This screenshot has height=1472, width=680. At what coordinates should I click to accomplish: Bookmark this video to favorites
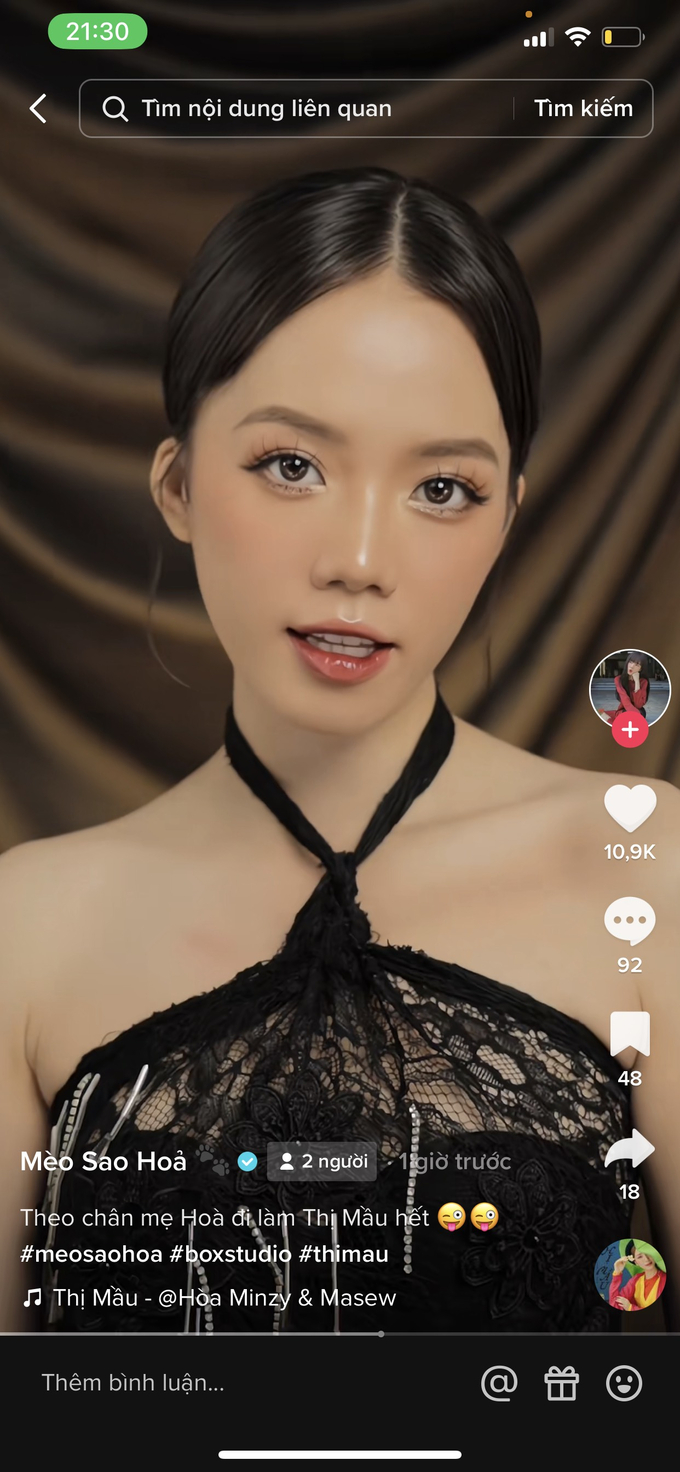pos(630,1035)
